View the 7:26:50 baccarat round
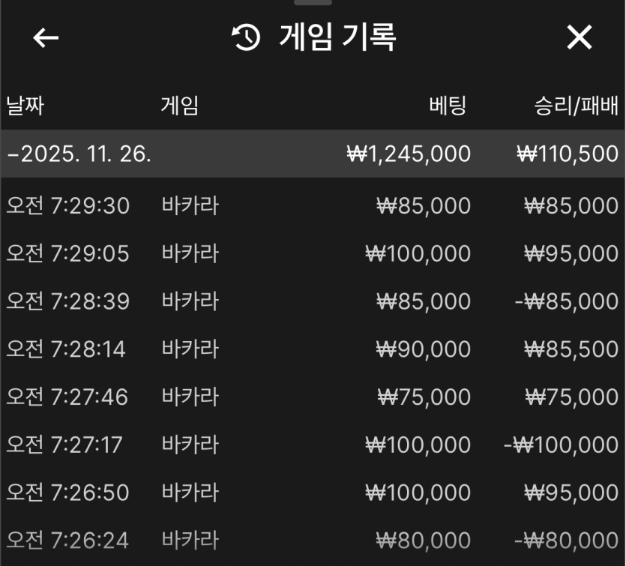The image size is (625, 566). point(312,493)
